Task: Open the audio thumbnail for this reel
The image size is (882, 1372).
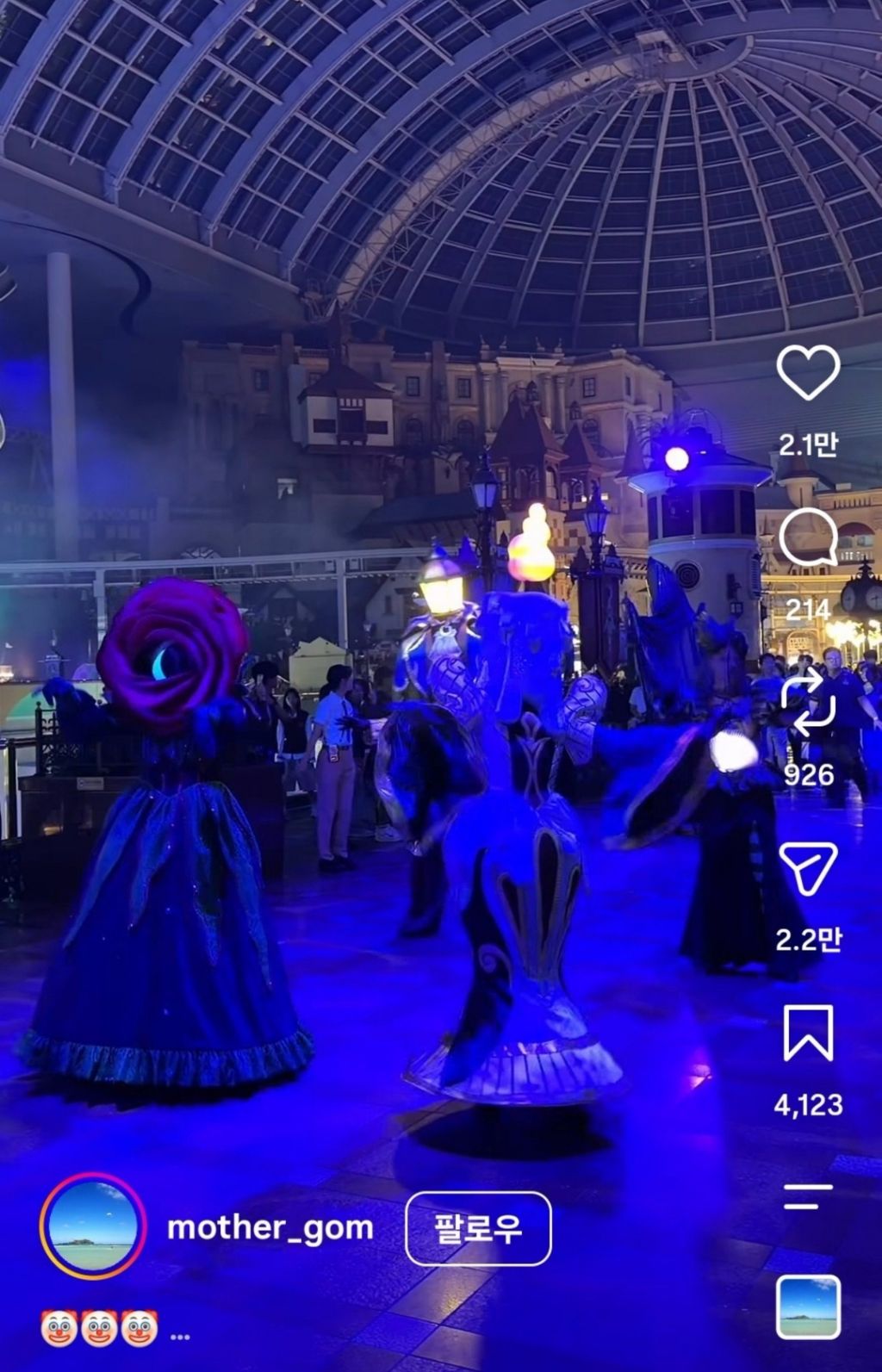Action: (808, 1307)
